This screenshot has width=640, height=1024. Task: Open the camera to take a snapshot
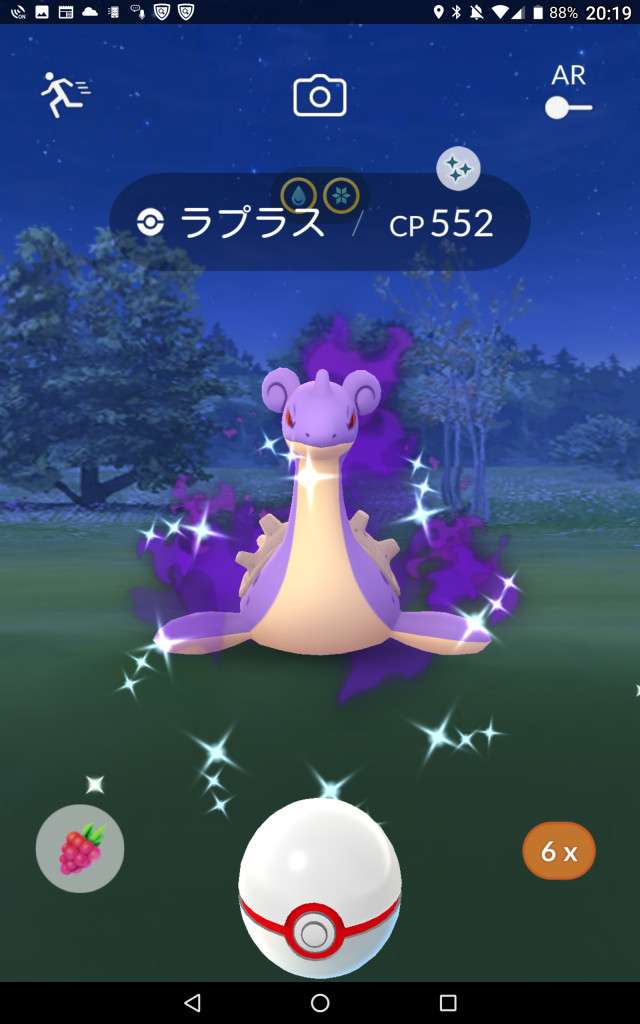(x=319, y=96)
